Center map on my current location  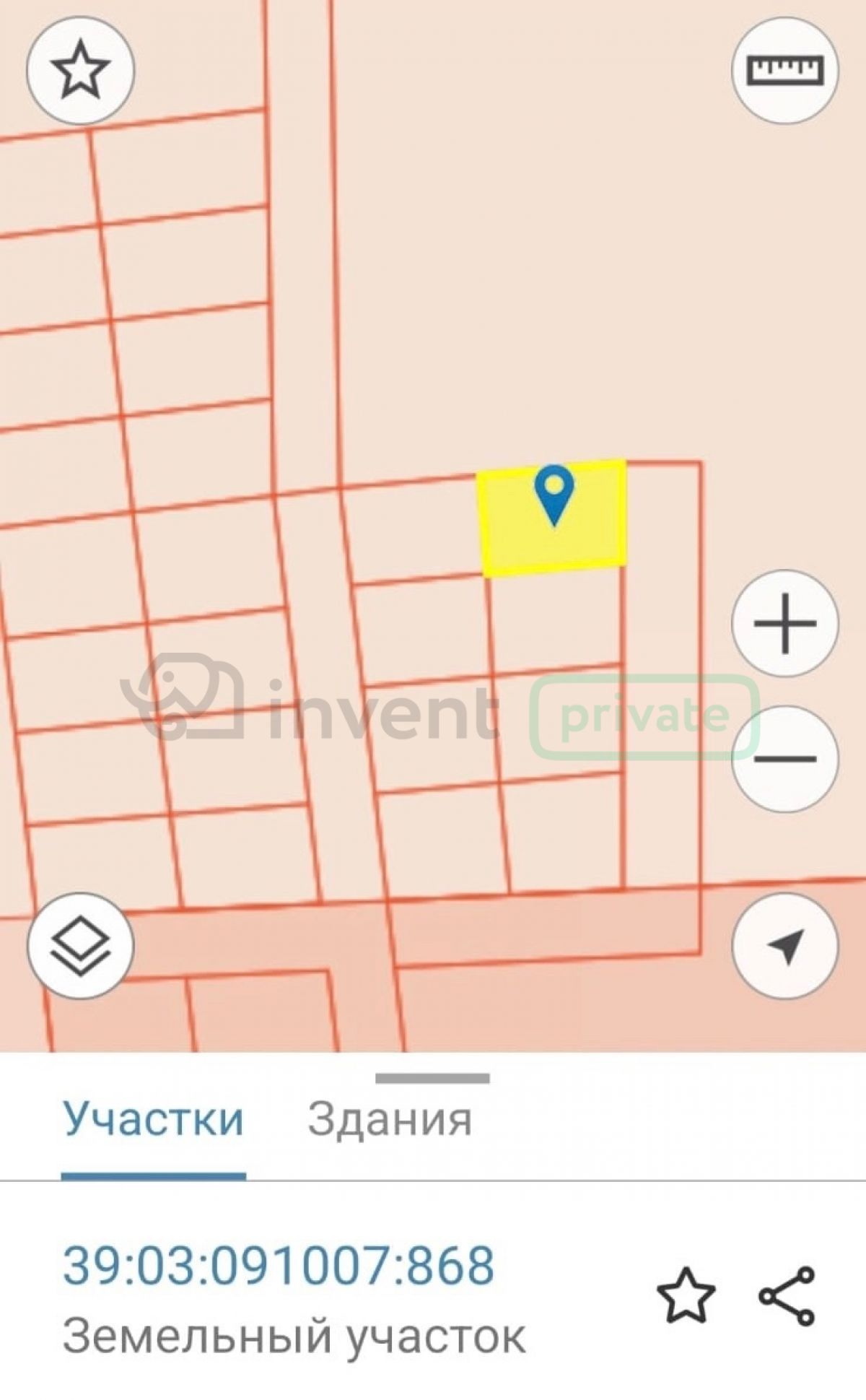[785, 946]
